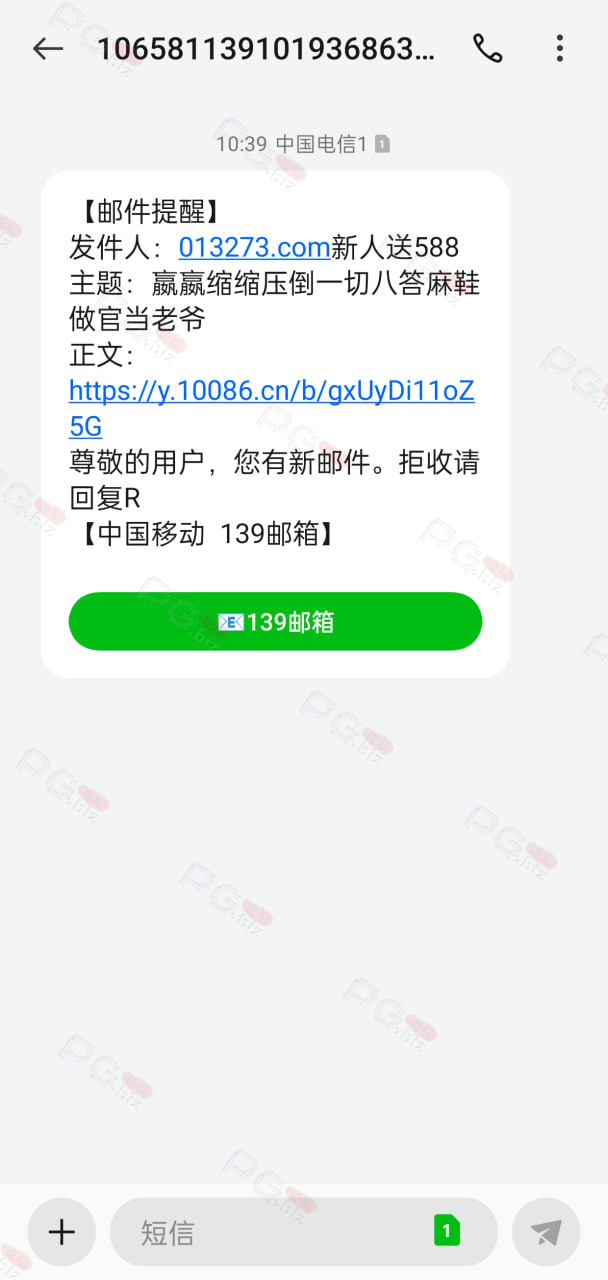Image resolution: width=608 pixels, height=1280 pixels.
Task: Open the y.10086.cn link in the message
Action: pyautogui.click(x=271, y=409)
